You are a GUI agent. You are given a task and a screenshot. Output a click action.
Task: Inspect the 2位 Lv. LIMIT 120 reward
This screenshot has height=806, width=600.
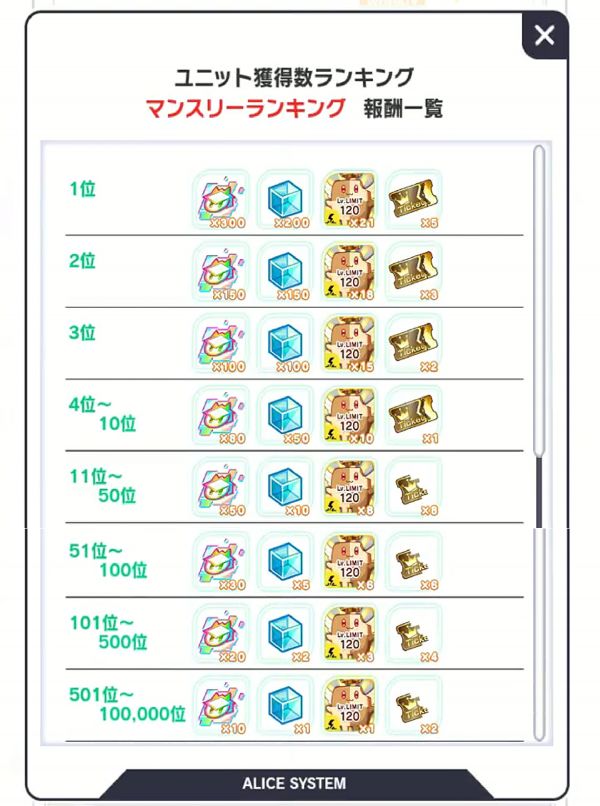point(350,272)
